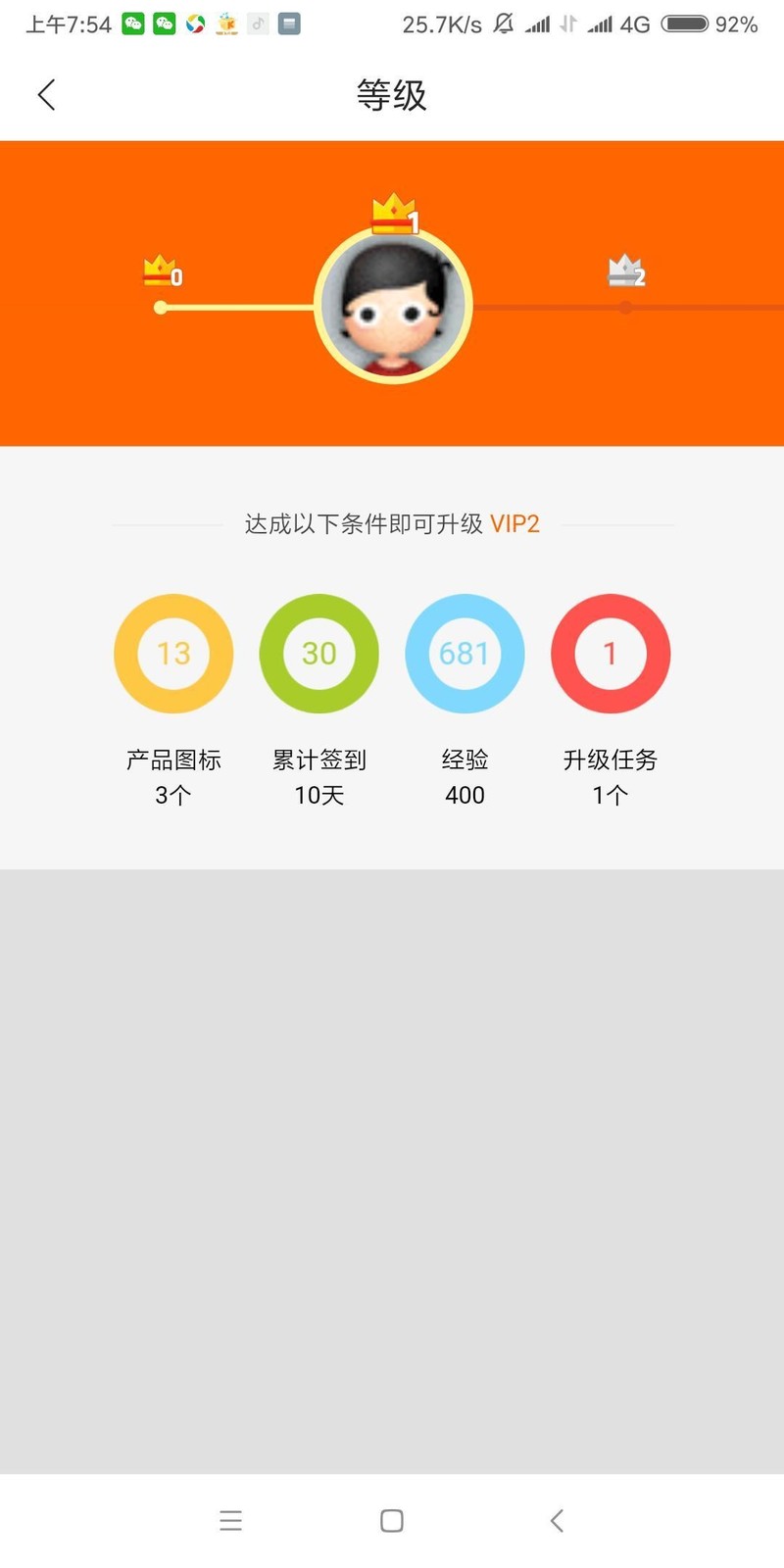
Task: Select the level 2 crown icon
Action: (623, 272)
